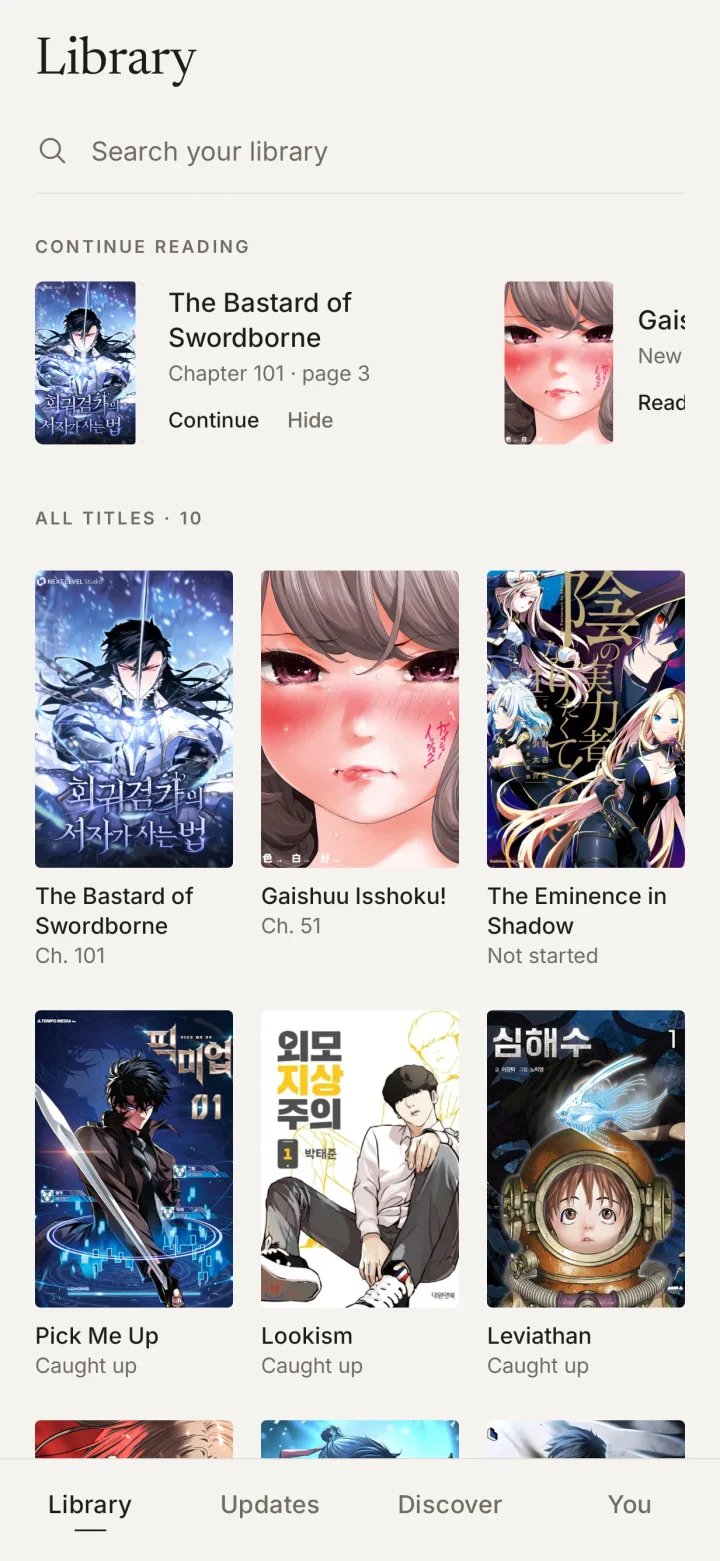Go to the You tab
The height and width of the screenshot is (1561, 720).
tap(630, 1505)
